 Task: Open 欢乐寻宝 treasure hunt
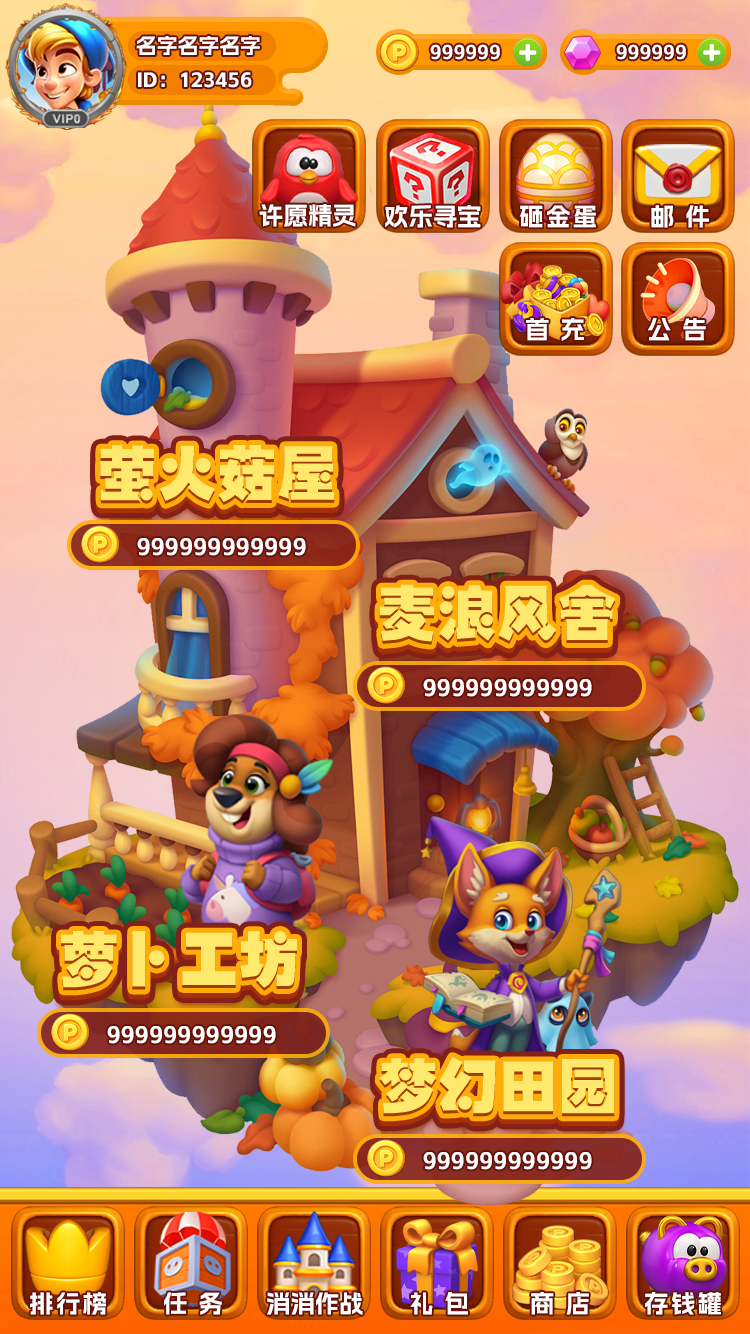pos(432,177)
